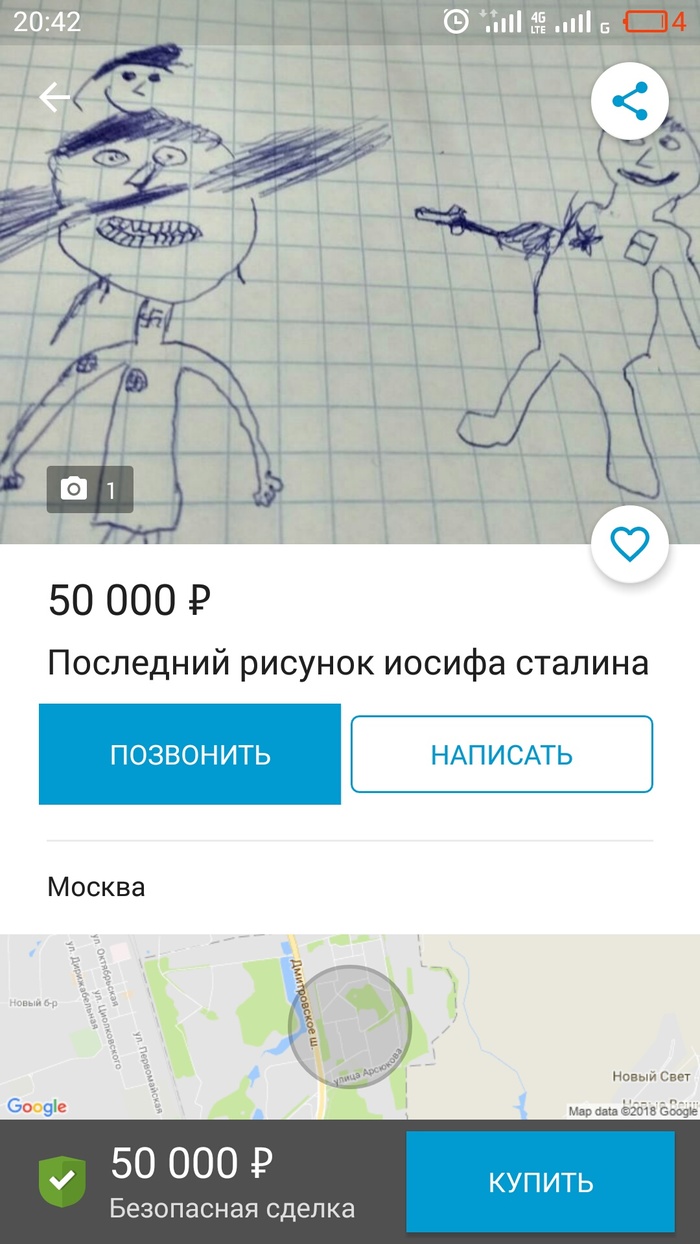700x1244 pixels.
Task: Tap НАПИСАТЬ to message the seller
Action: coord(501,754)
